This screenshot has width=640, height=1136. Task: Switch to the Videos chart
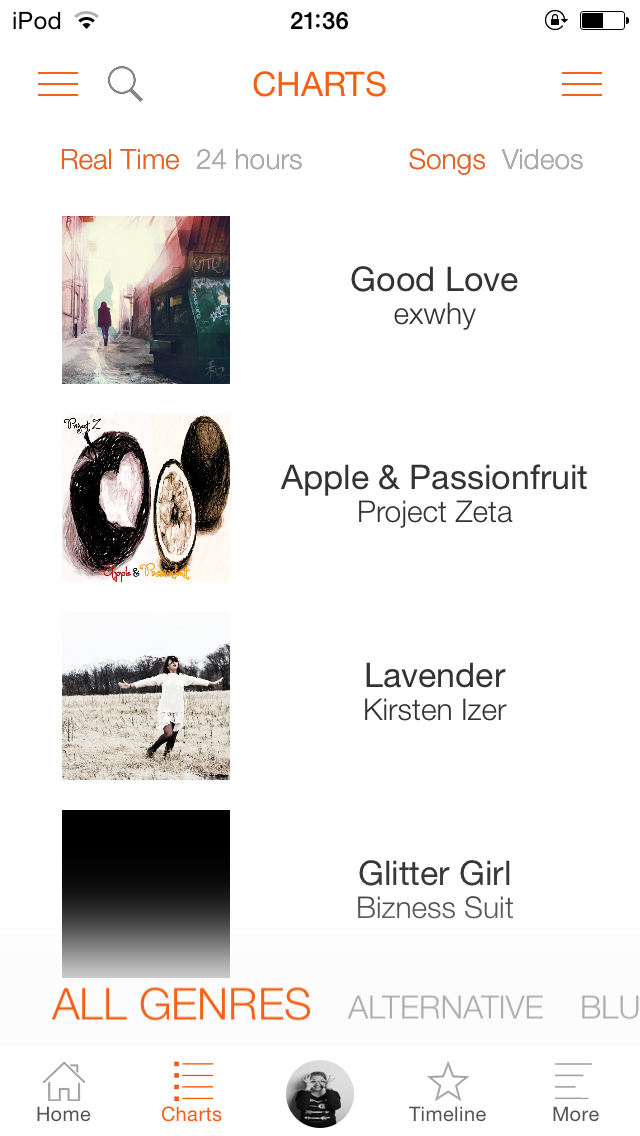coord(542,160)
